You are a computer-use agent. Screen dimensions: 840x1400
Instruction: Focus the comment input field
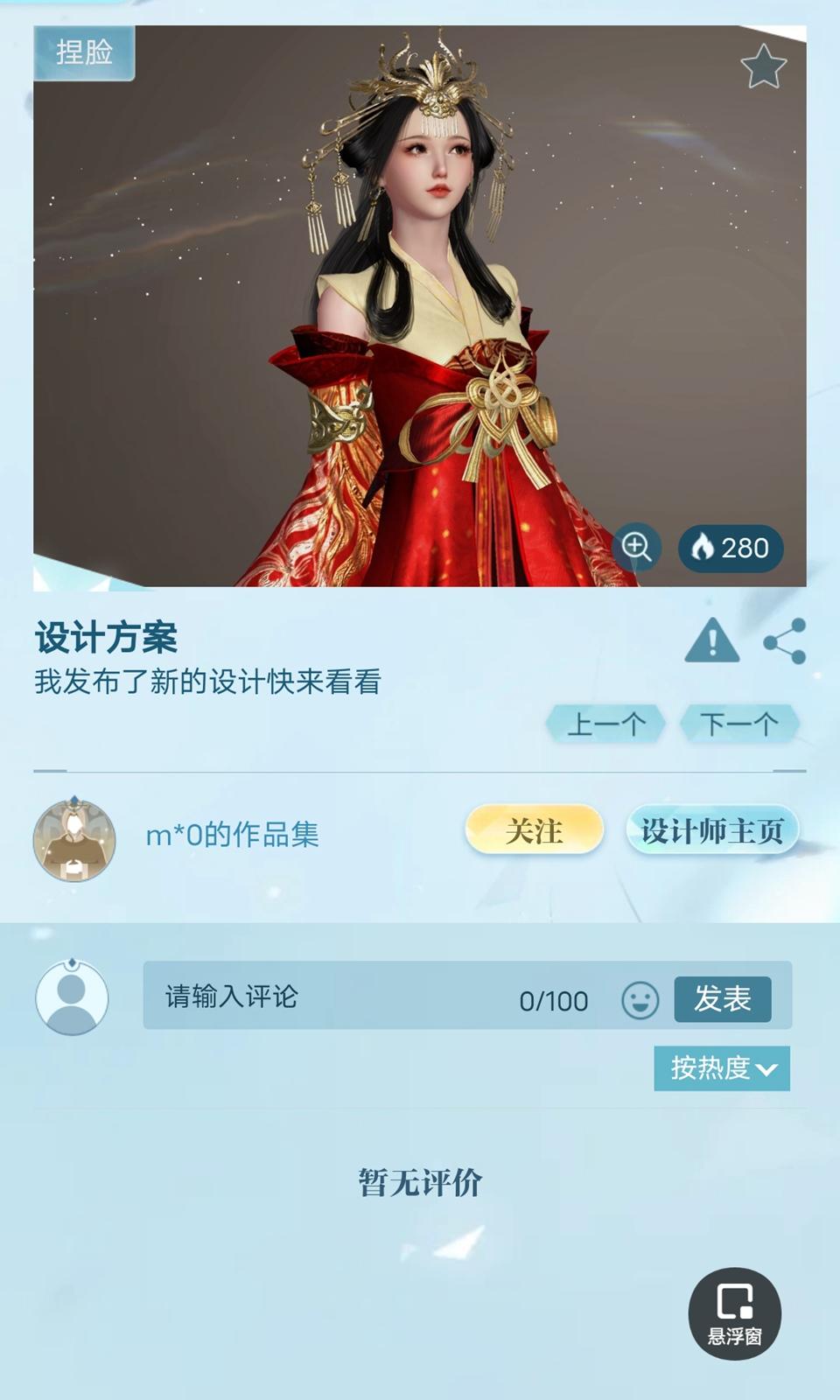tap(332, 997)
